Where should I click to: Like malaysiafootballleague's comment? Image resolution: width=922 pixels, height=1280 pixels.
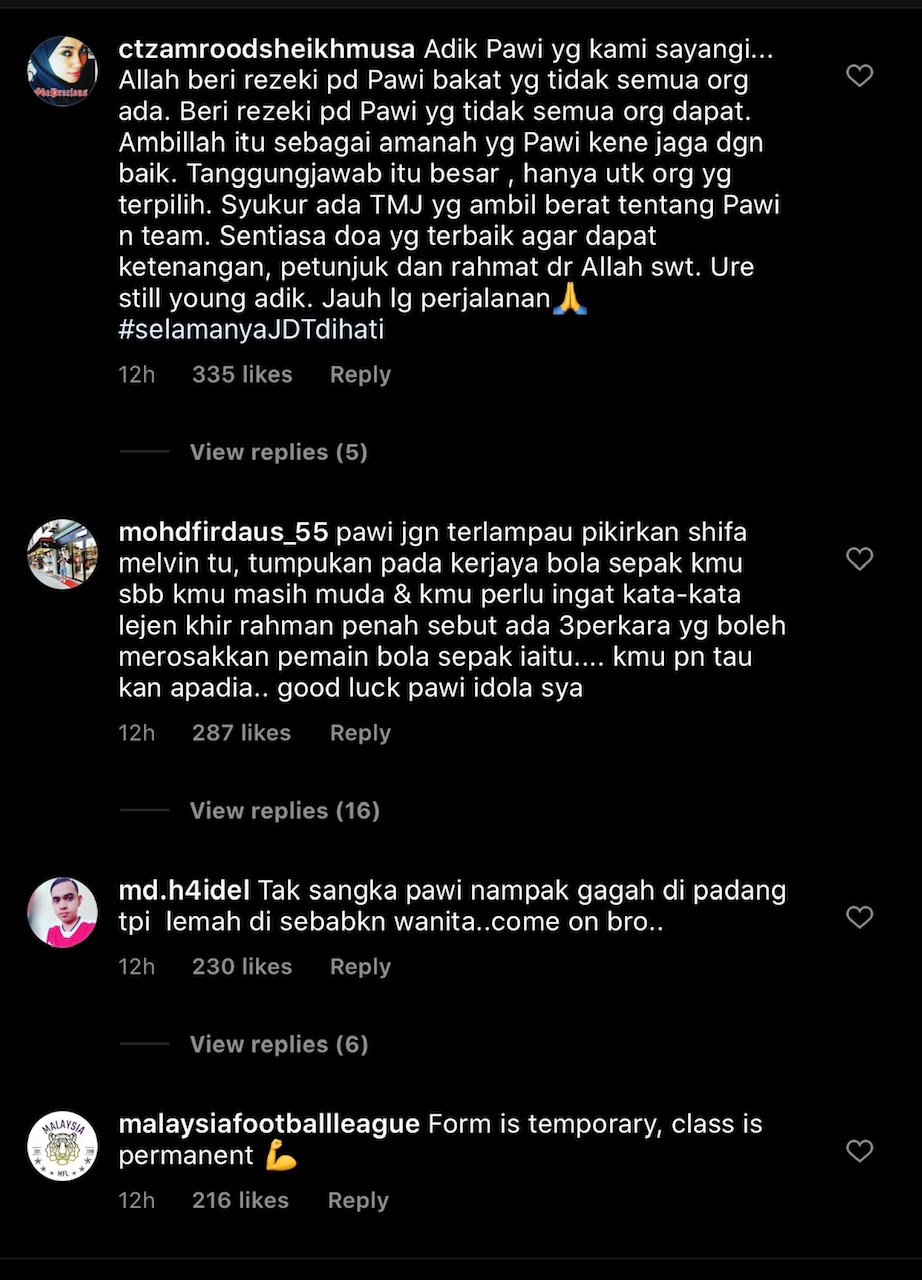pyautogui.click(x=860, y=1151)
